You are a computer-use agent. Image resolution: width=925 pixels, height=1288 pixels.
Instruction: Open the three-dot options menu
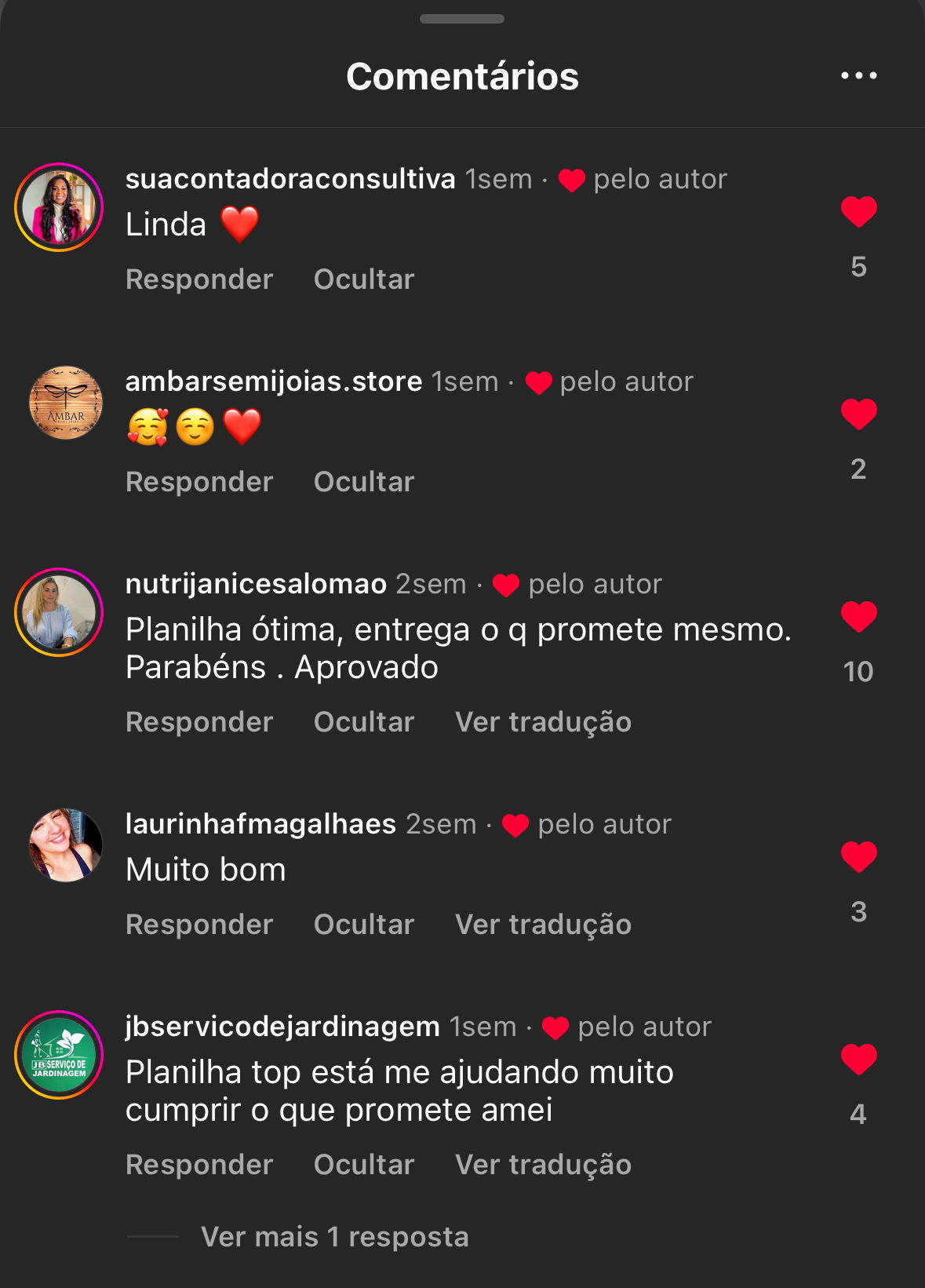pos(858,75)
